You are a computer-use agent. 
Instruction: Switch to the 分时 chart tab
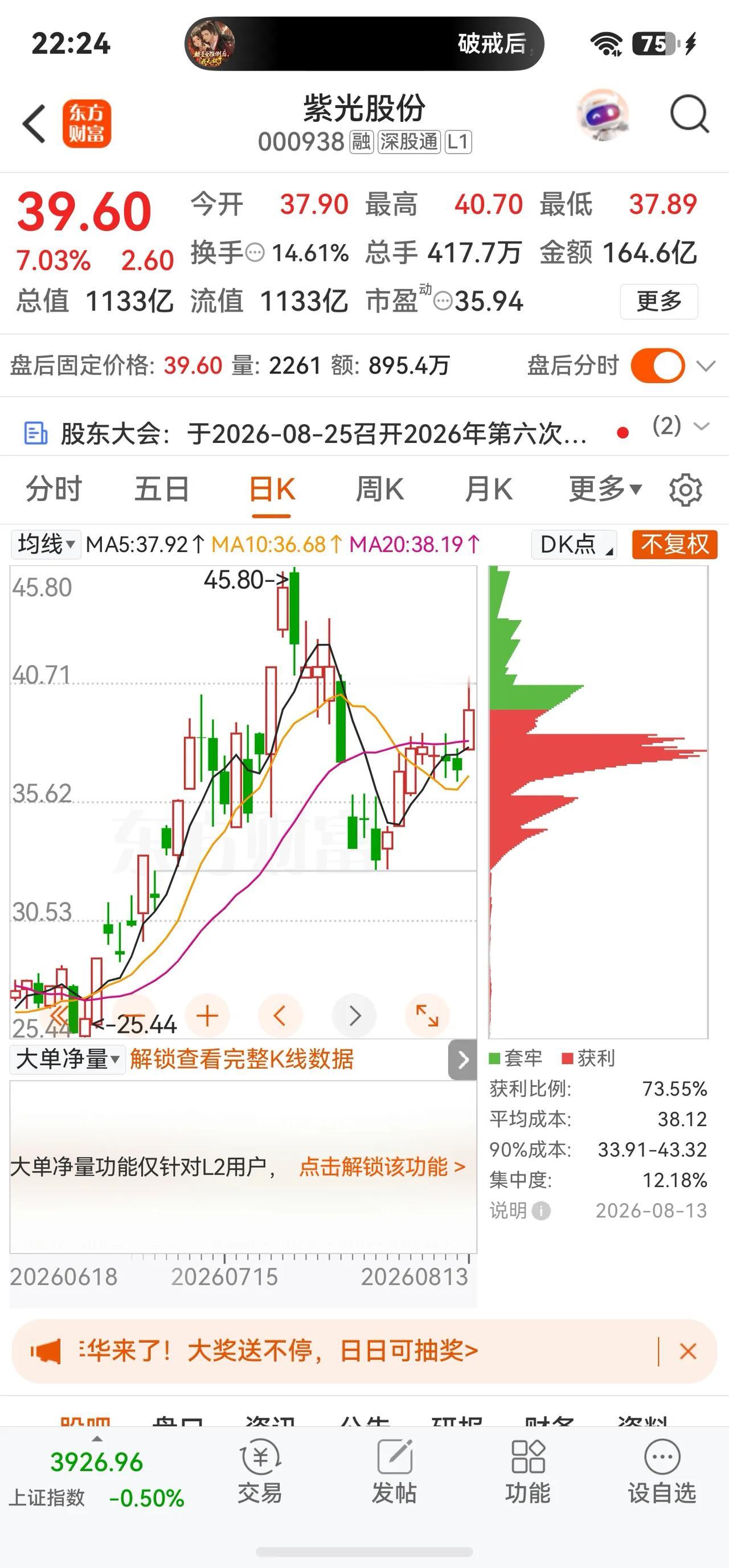(54, 490)
